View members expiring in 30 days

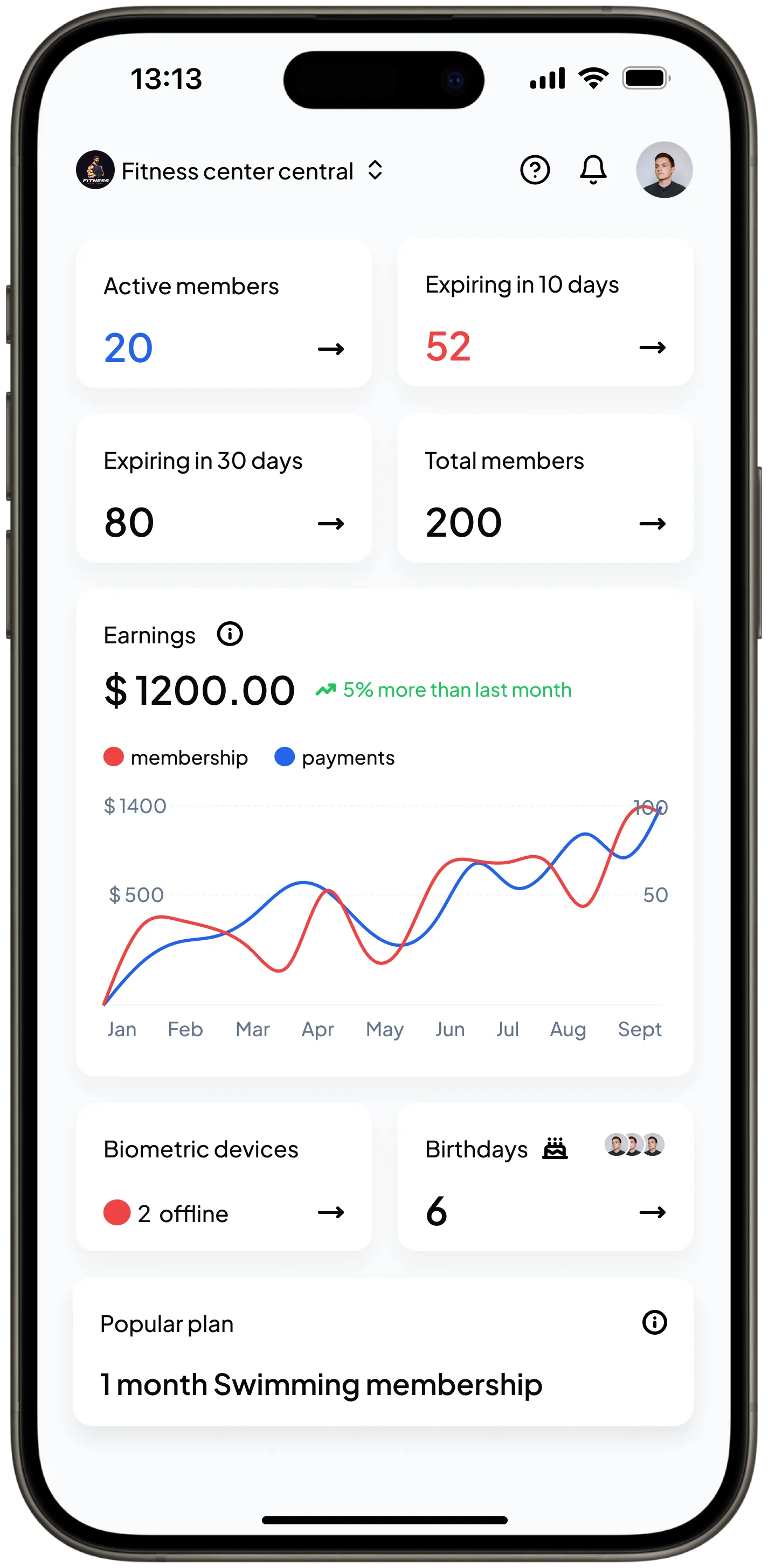pos(224,489)
